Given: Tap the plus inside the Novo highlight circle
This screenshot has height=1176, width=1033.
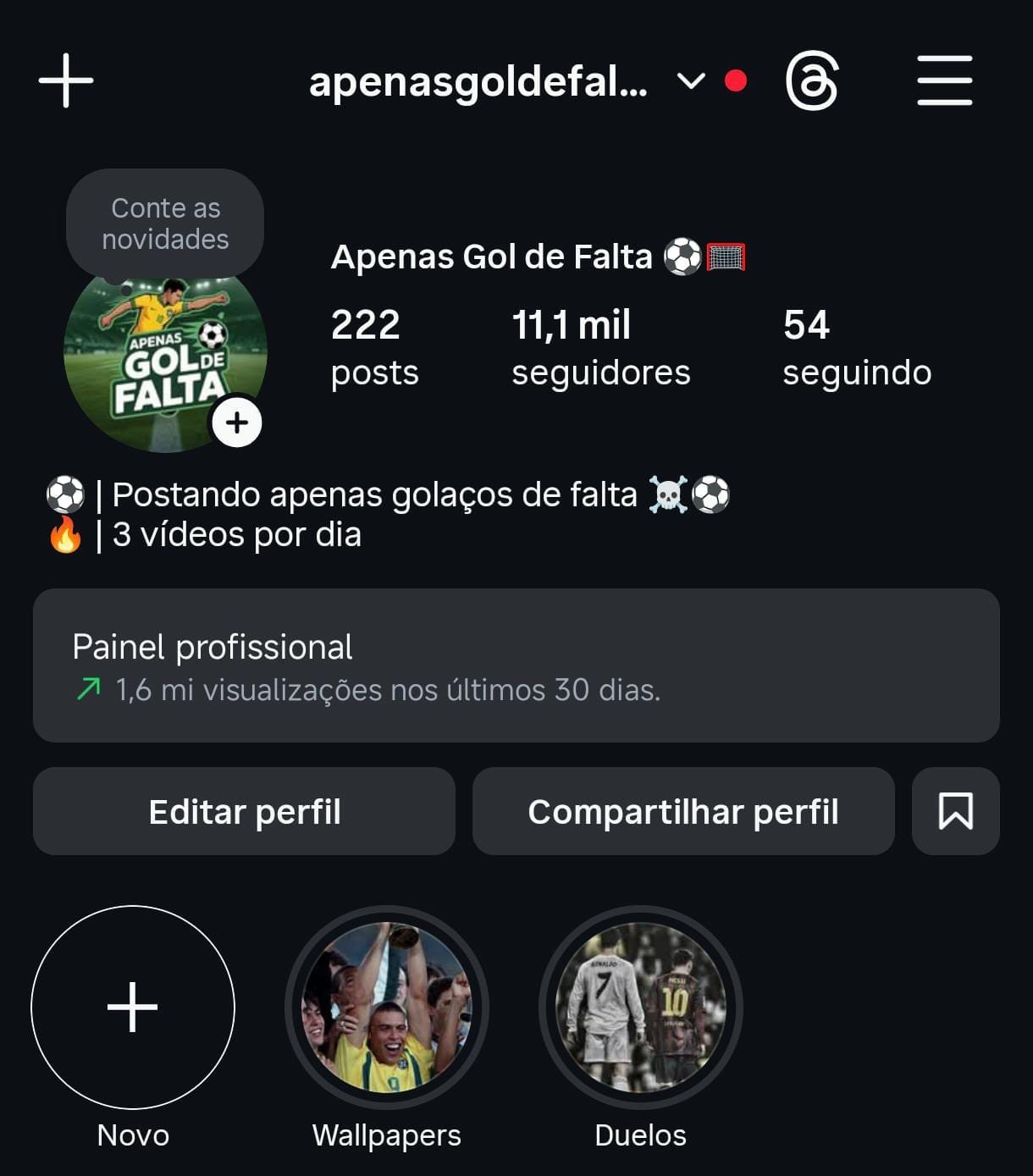Looking at the screenshot, I should click(x=133, y=1008).
